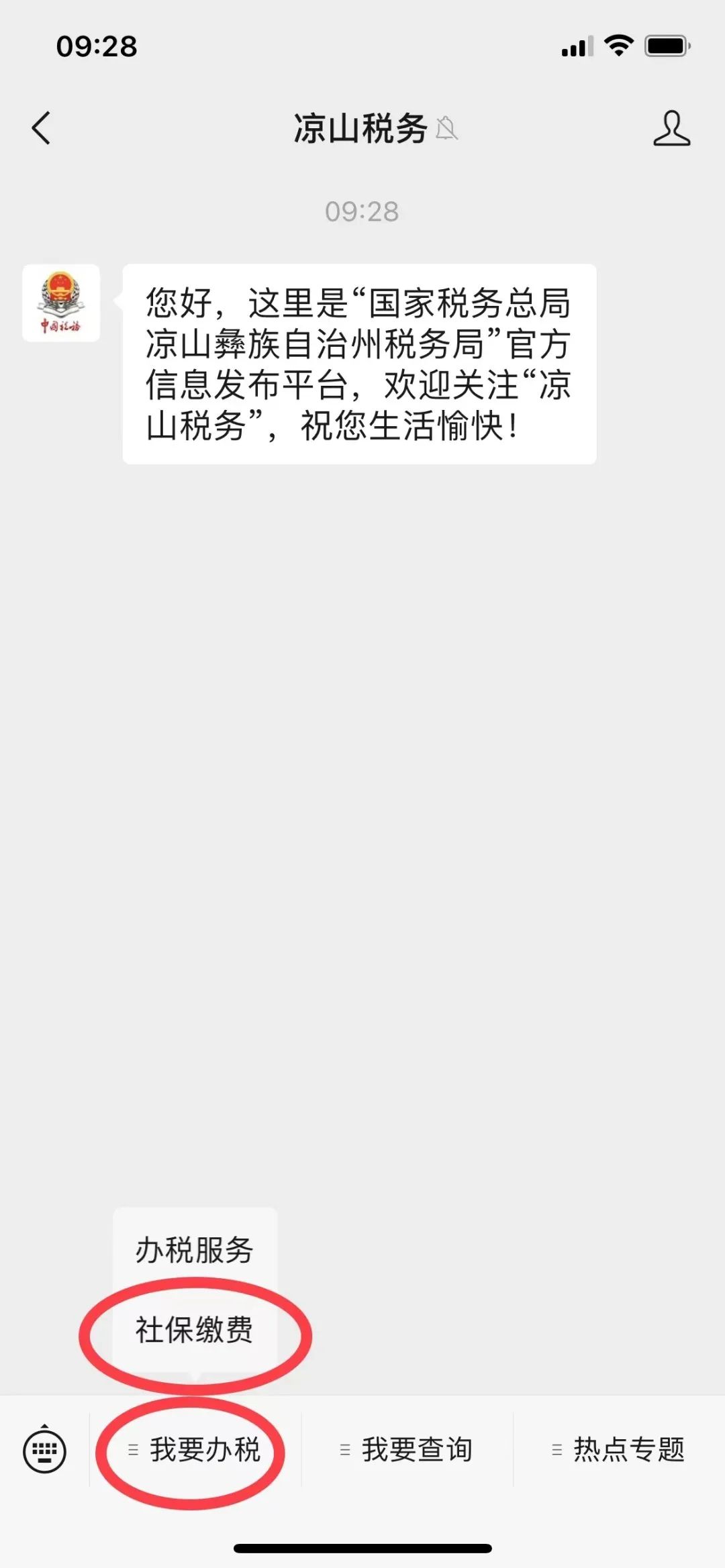Image resolution: width=725 pixels, height=1568 pixels.
Task: Select the 中国税务 account avatar
Action: tap(60, 303)
